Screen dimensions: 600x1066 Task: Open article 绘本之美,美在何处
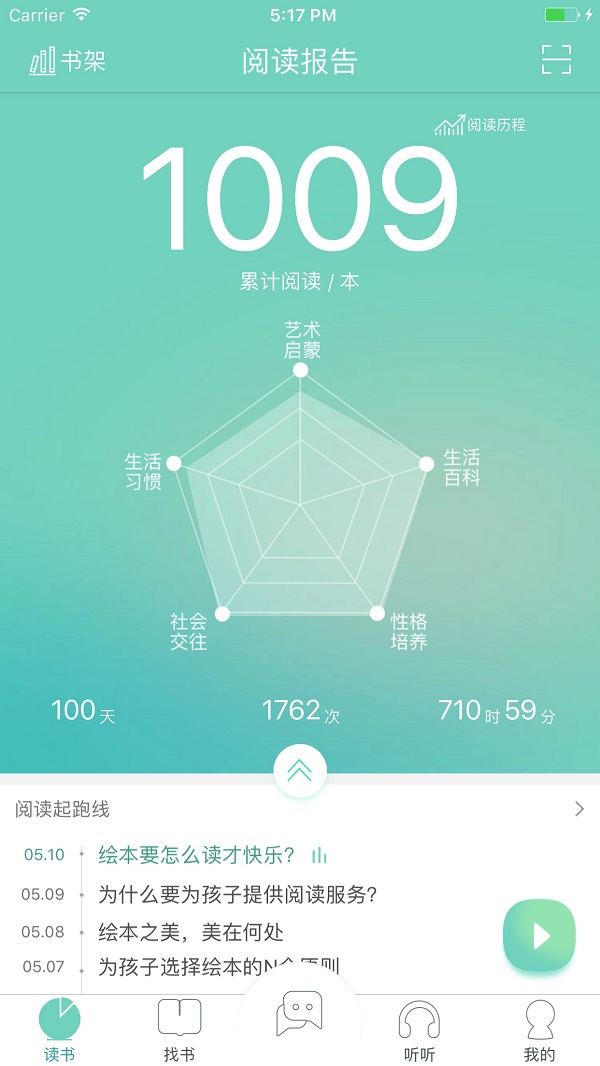[191, 932]
